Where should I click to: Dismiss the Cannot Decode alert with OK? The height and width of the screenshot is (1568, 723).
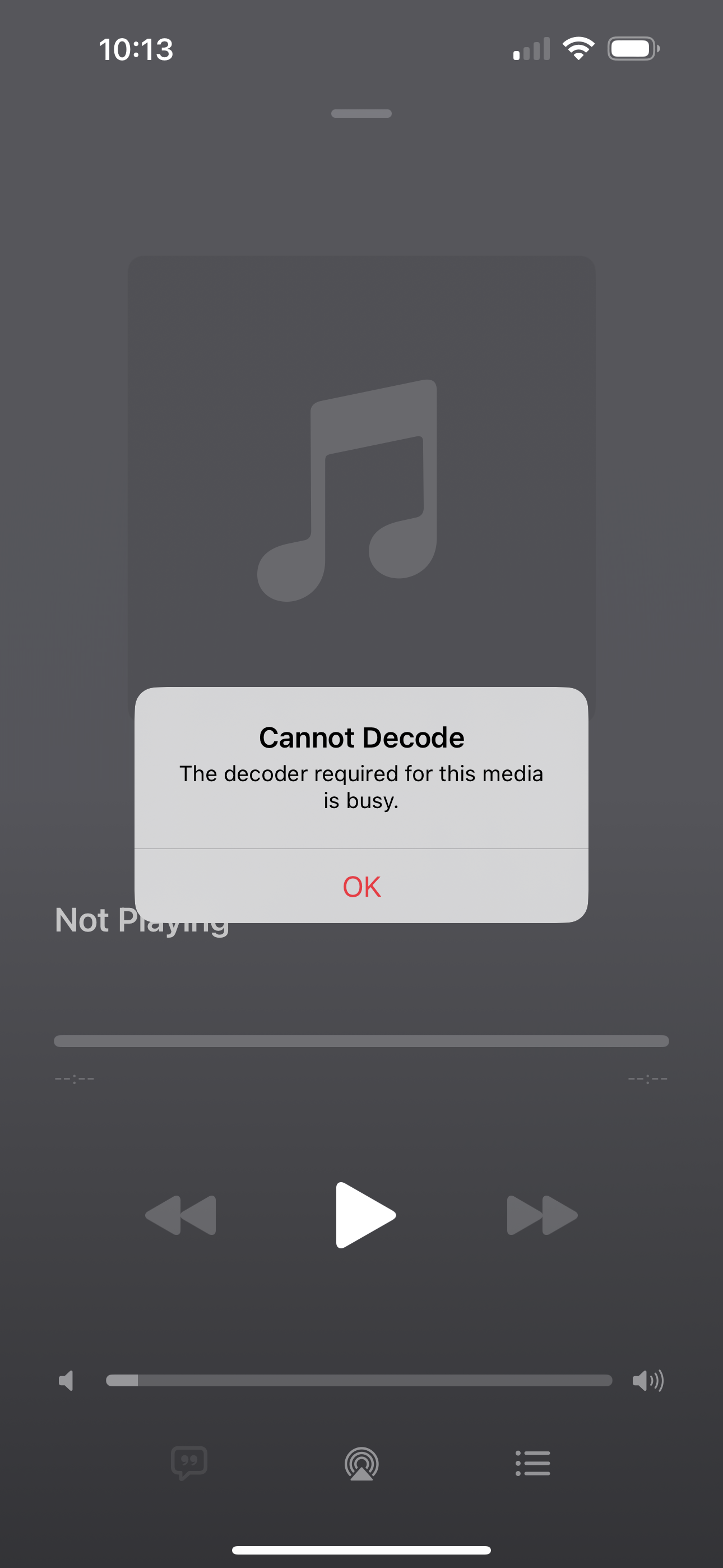361,886
